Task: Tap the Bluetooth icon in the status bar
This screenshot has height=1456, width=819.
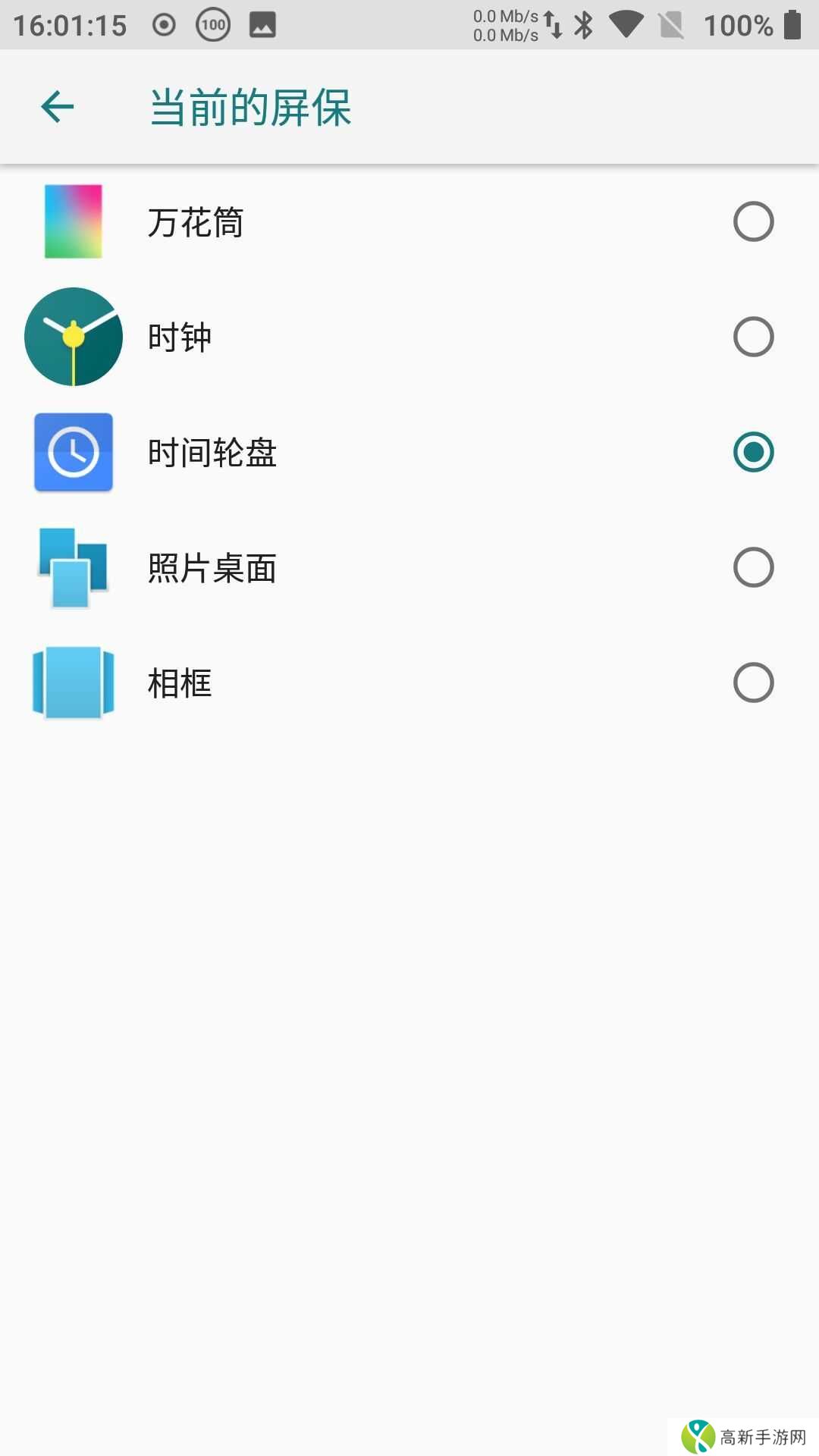Action: 585,25
